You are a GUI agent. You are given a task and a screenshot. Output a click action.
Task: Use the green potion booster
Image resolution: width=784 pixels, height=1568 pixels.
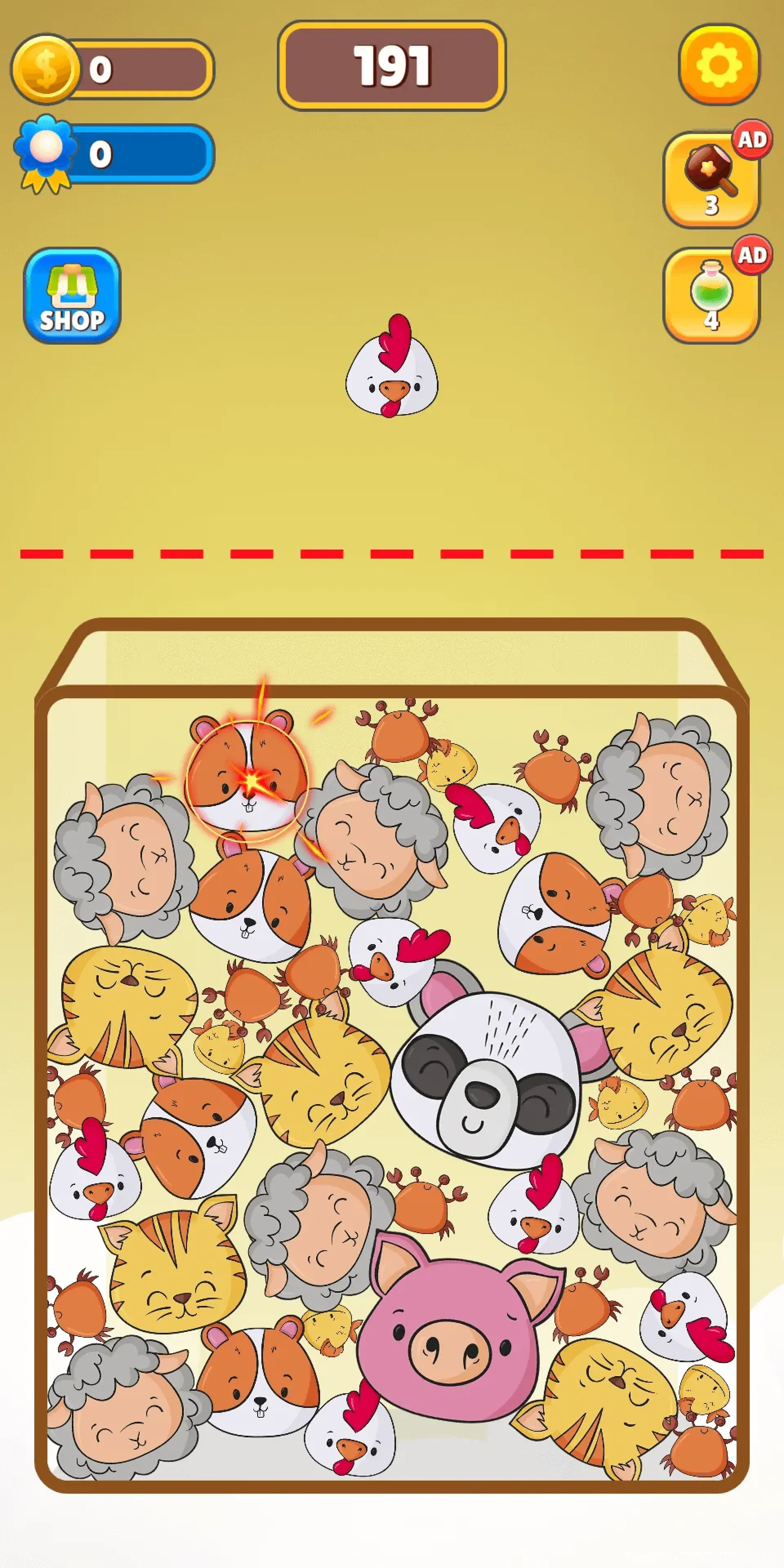pos(711,295)
